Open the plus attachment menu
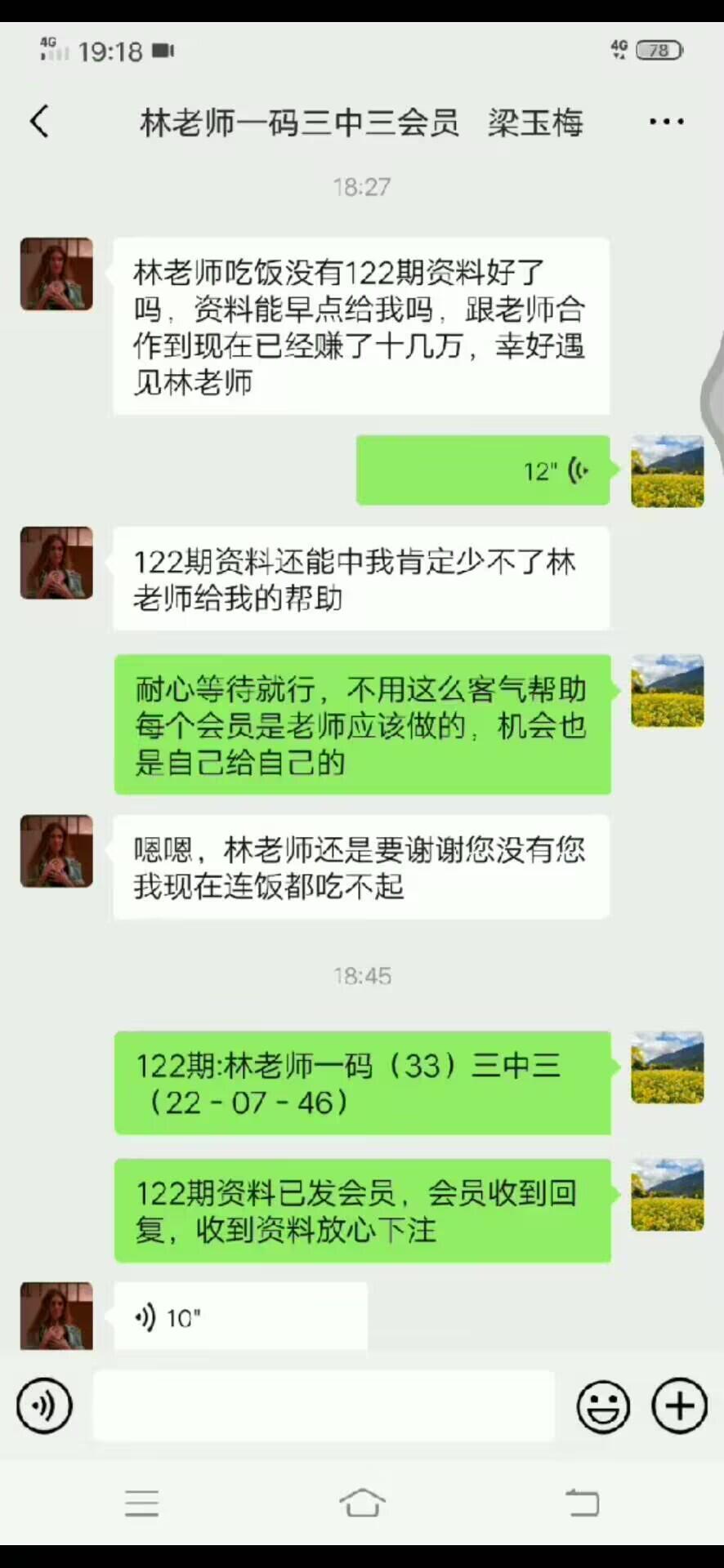Screen dimensions: 724x1568 (x=679, y=1406)
